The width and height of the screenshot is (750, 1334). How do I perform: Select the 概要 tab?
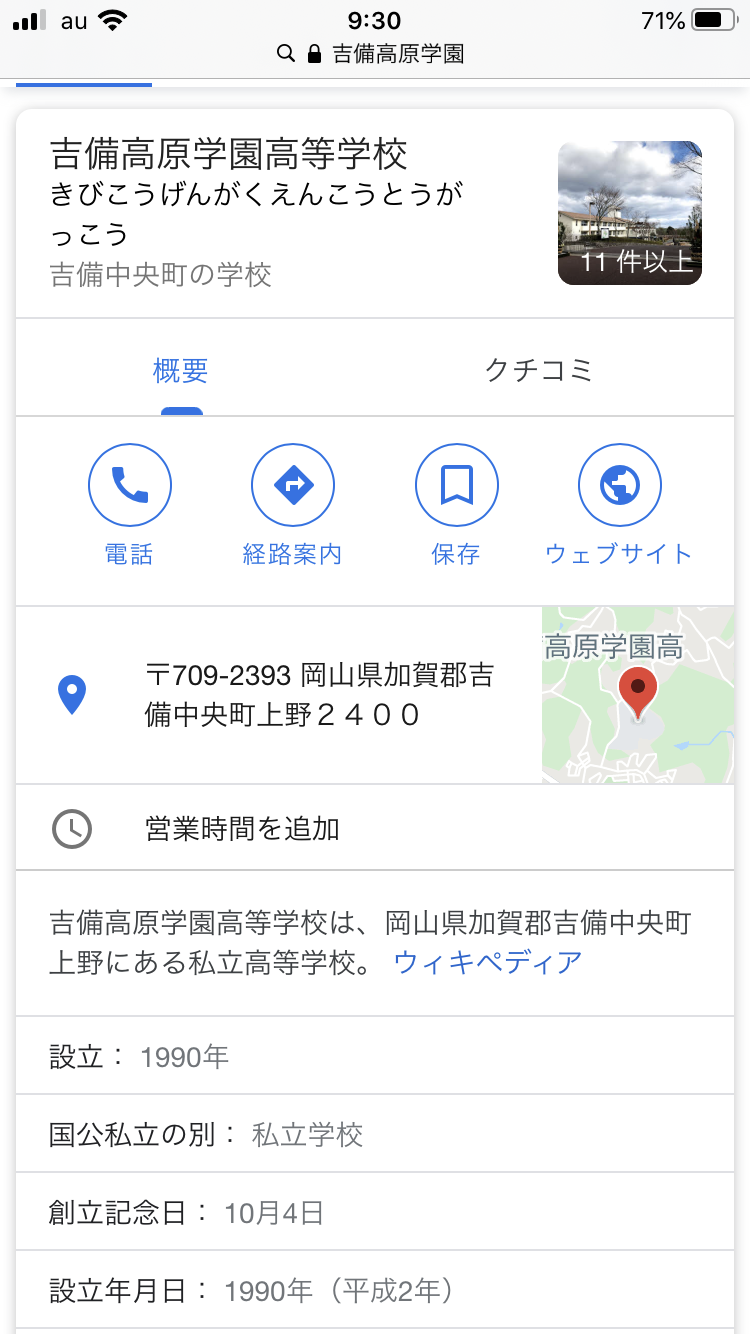(x=181, y=370)
